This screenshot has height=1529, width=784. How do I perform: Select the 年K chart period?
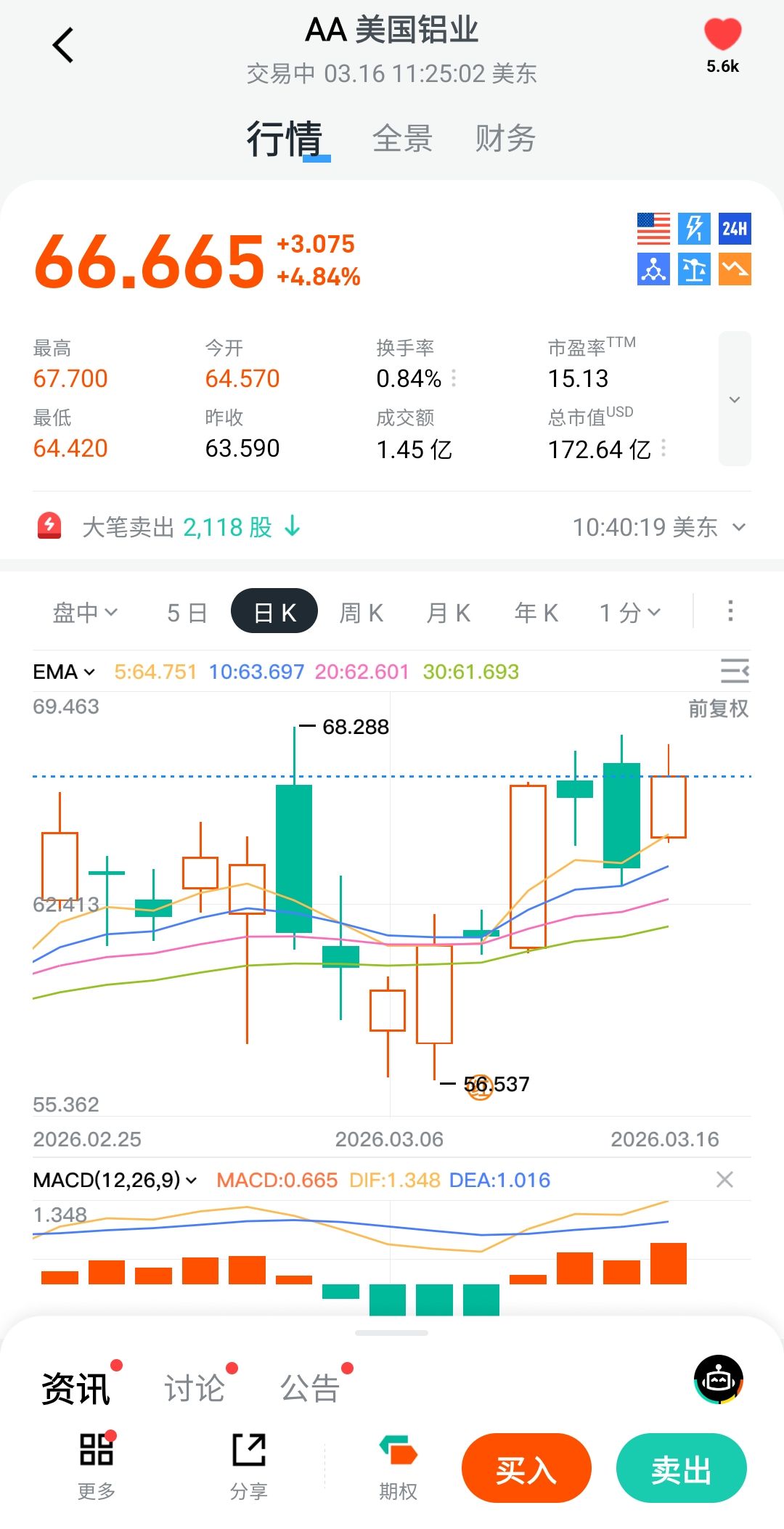point(536,613)
